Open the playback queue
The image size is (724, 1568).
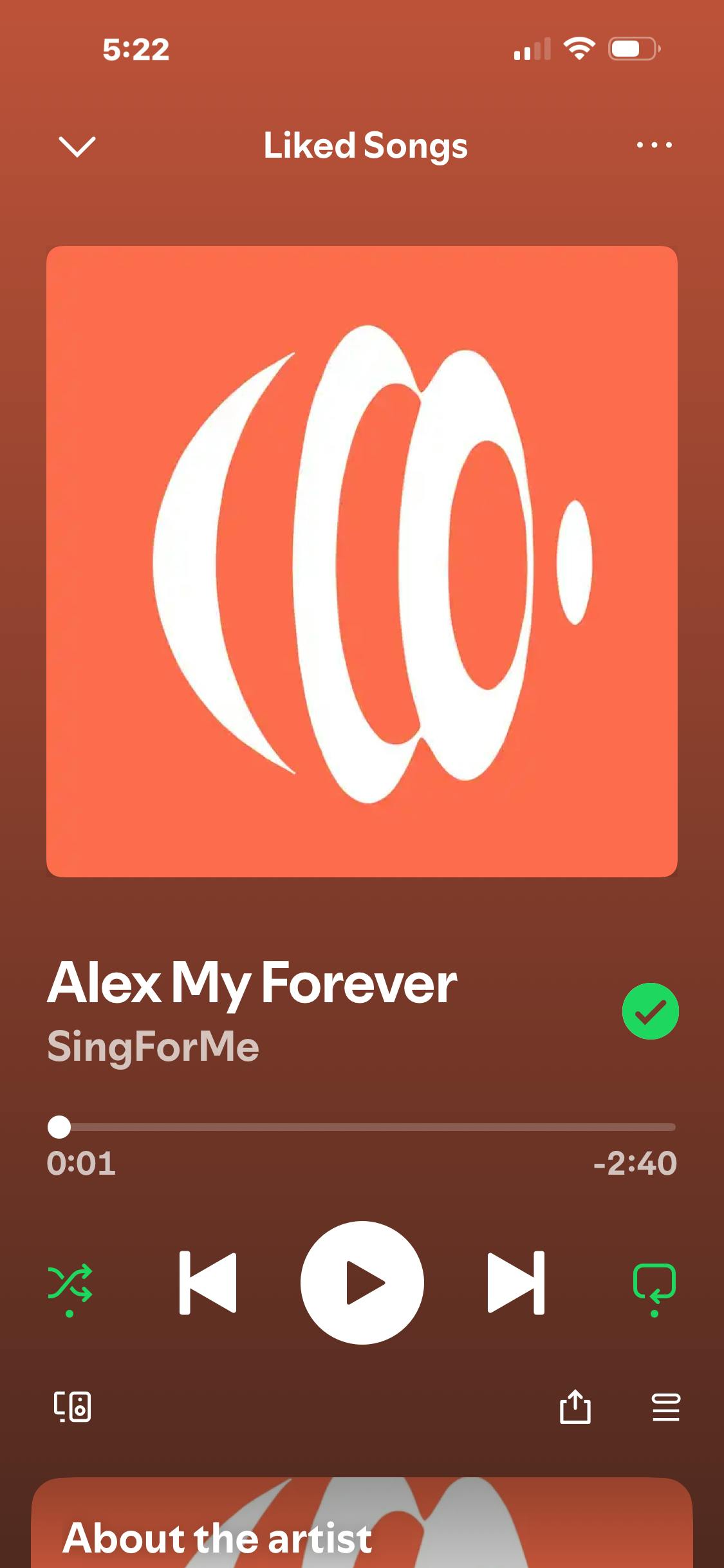[x=665, y=1406]
